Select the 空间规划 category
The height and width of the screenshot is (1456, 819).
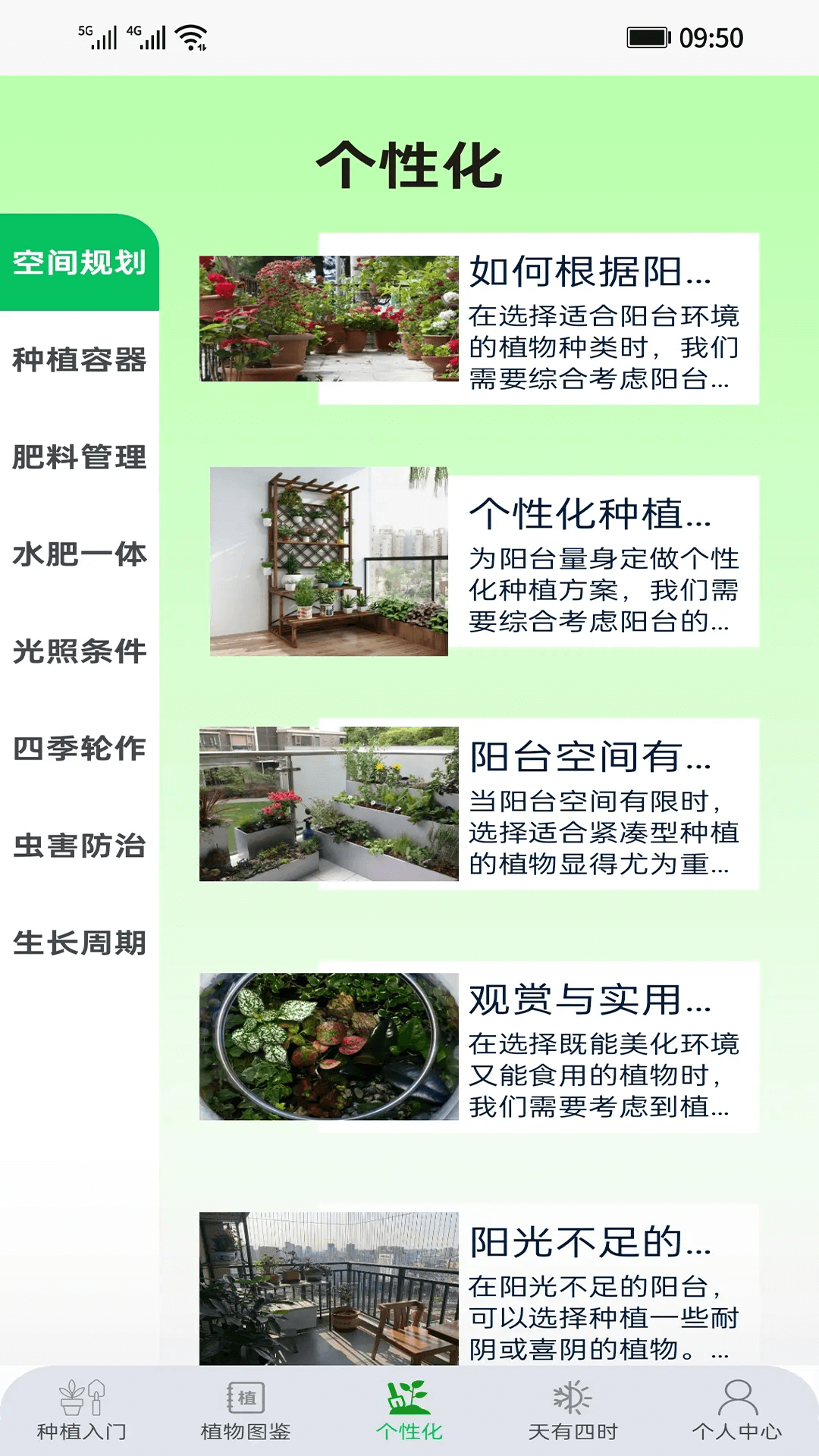click(x=80, y=262)
